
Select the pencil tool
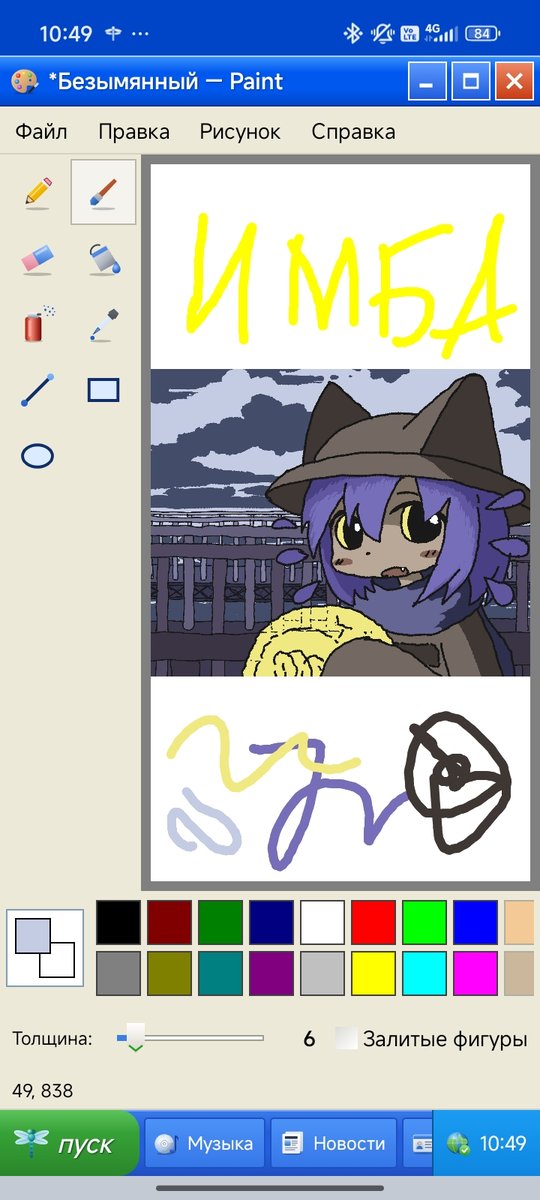point(38,192)
